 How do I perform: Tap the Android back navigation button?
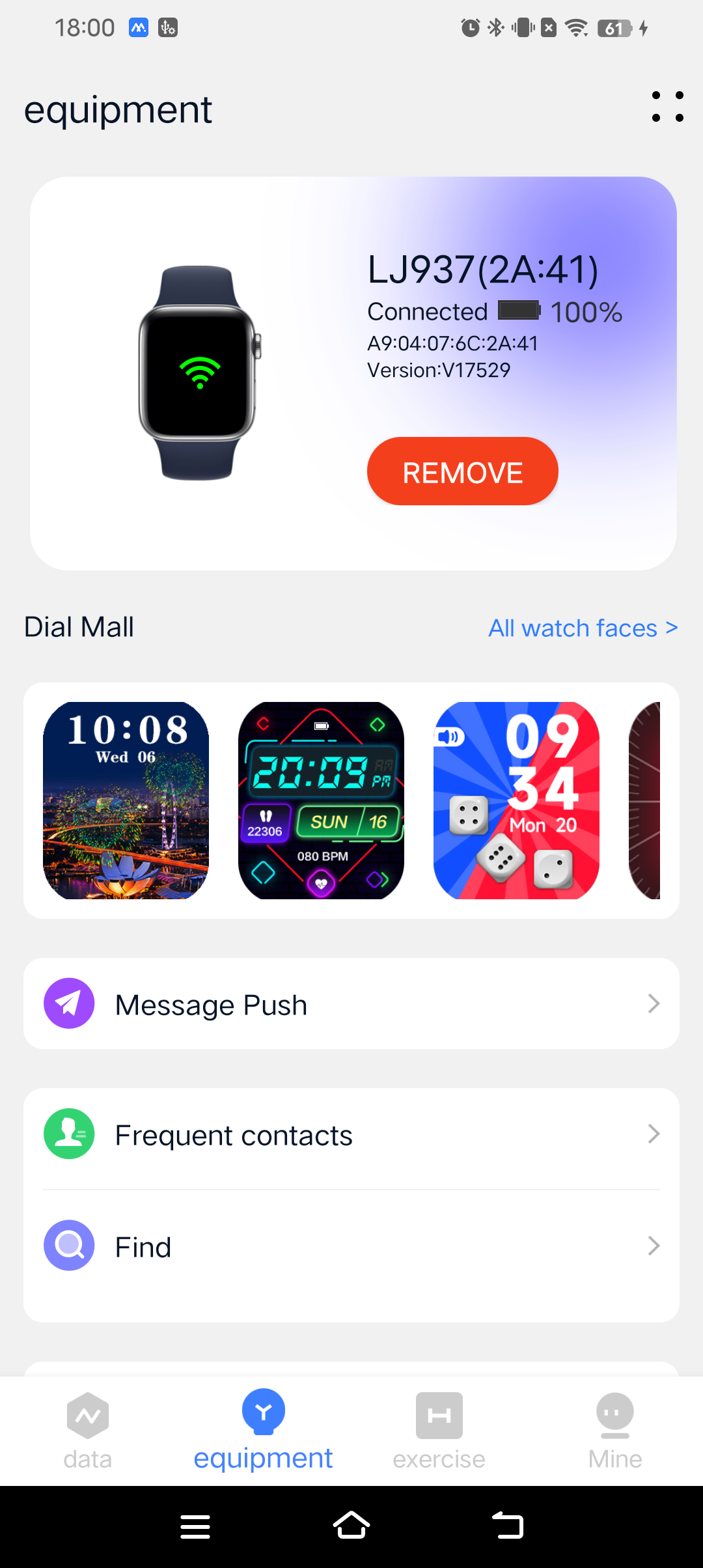tap(508, 1526)
